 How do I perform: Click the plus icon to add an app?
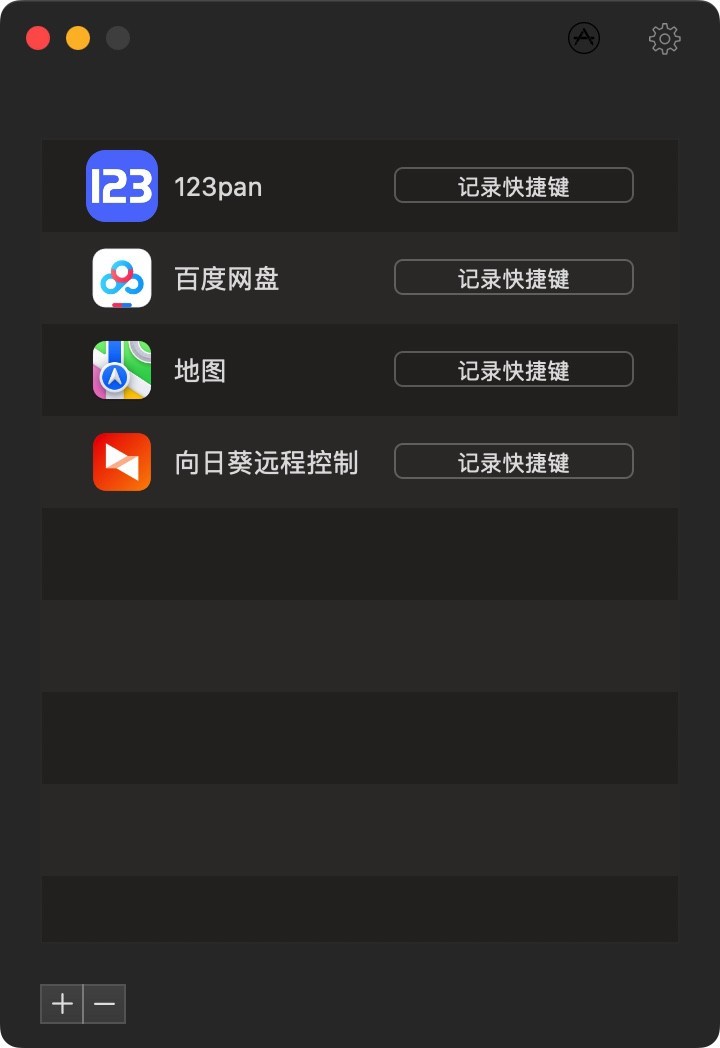click(x=60, y=1004)
